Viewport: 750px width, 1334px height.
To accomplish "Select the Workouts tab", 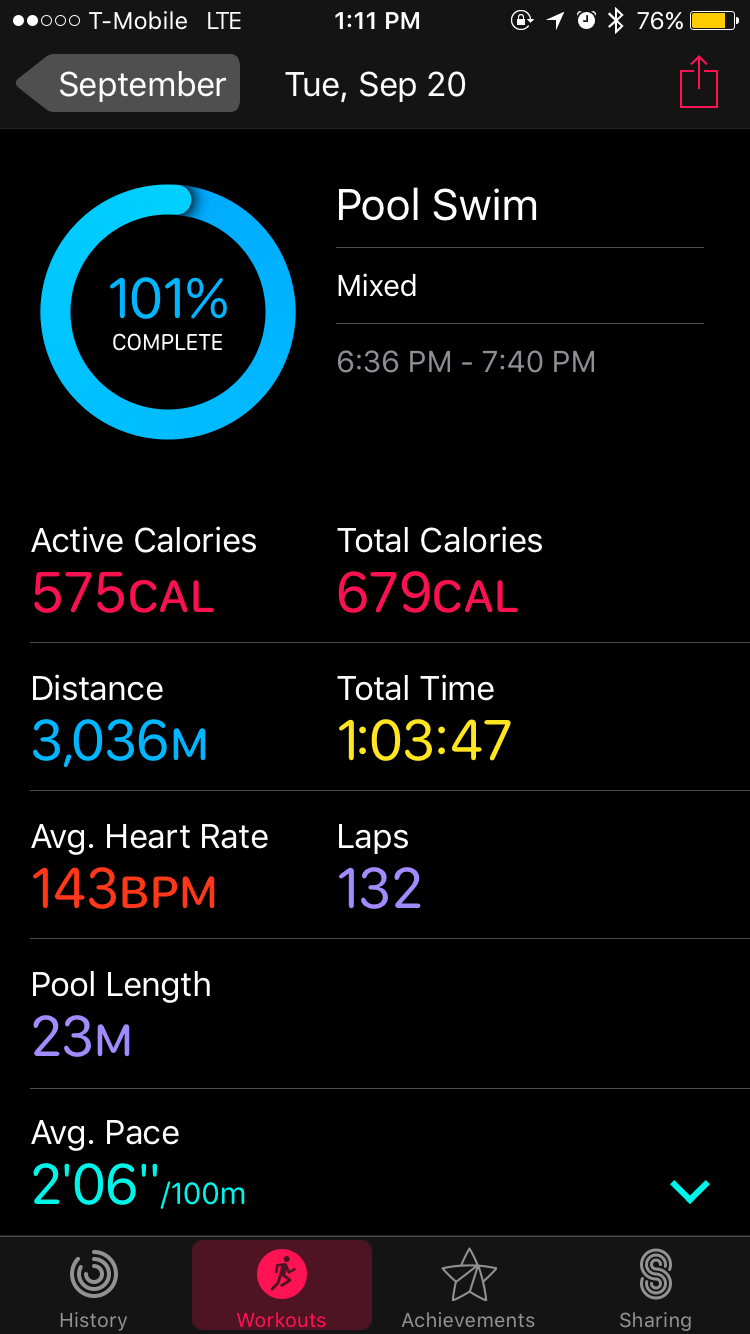I will (x=281, y=1288).
